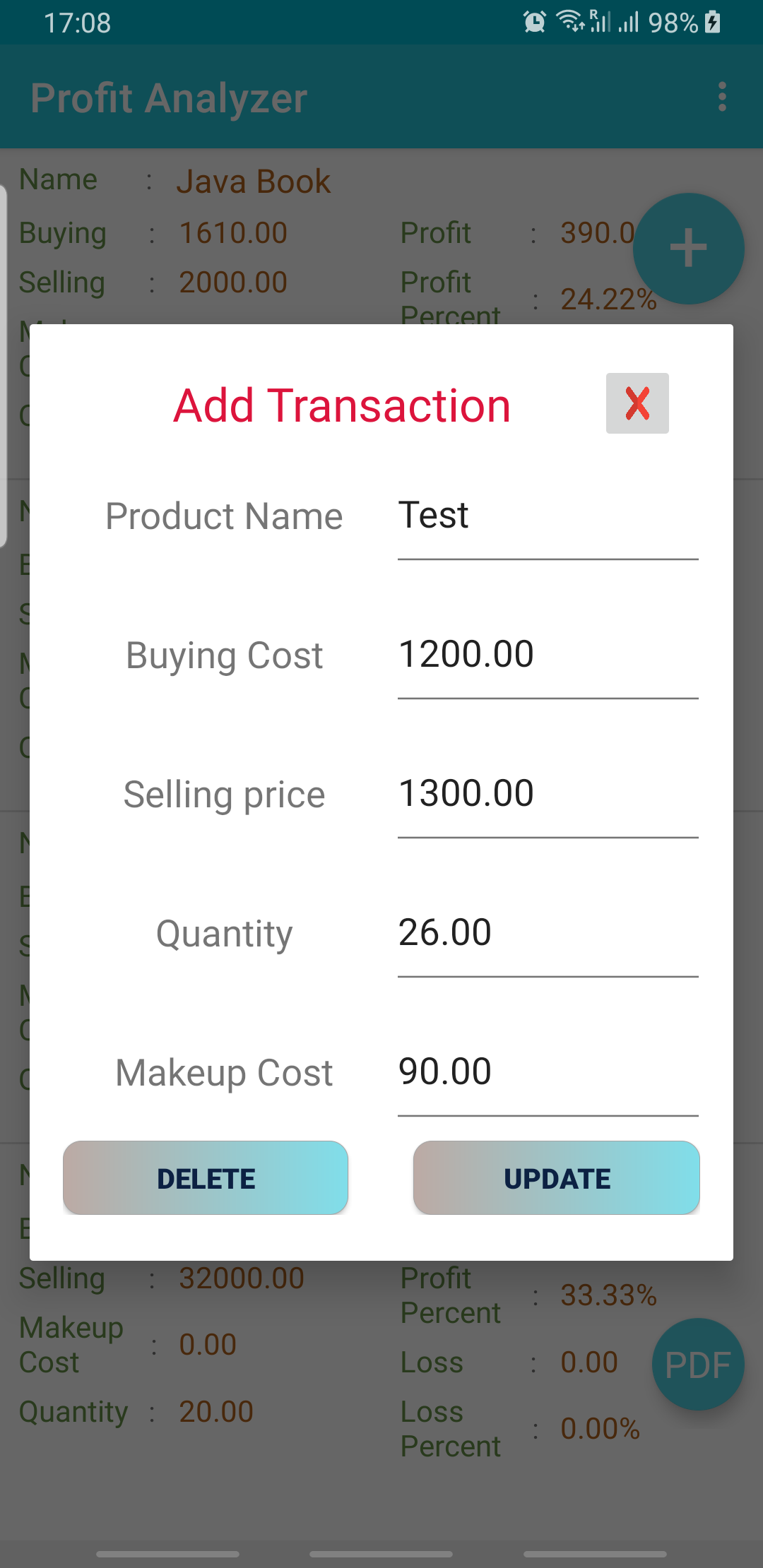Tap the DELETE button
763x1568 pixels.
206,1178
